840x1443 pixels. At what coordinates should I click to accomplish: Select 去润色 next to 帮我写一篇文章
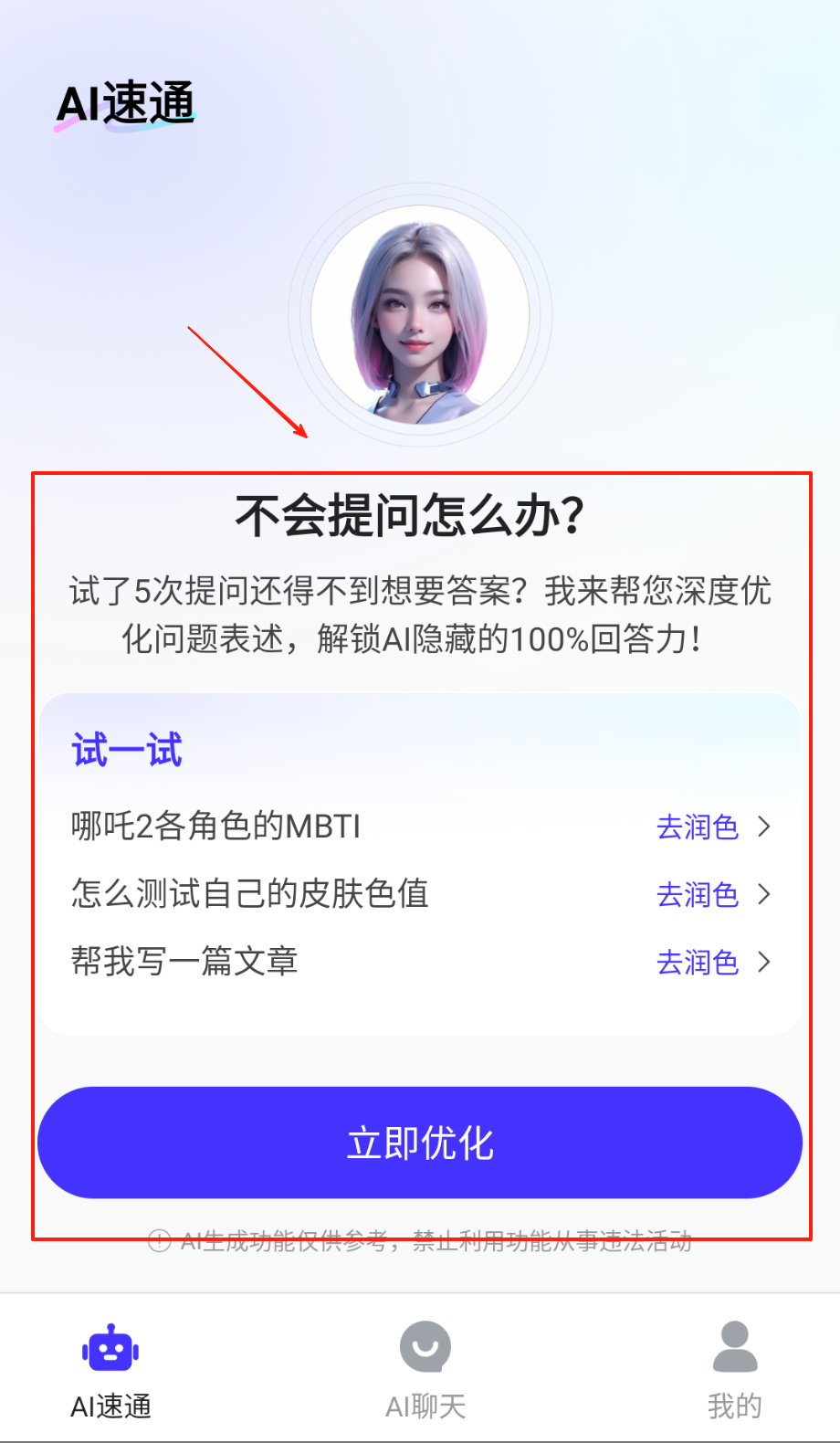[x=712, y=963]
